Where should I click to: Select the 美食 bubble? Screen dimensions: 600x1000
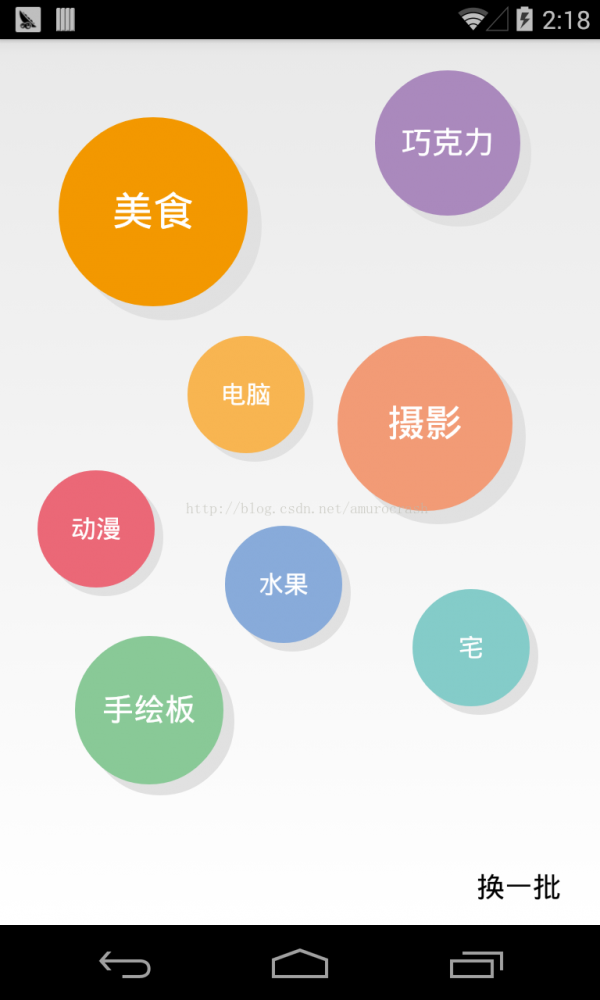[153, 211]
